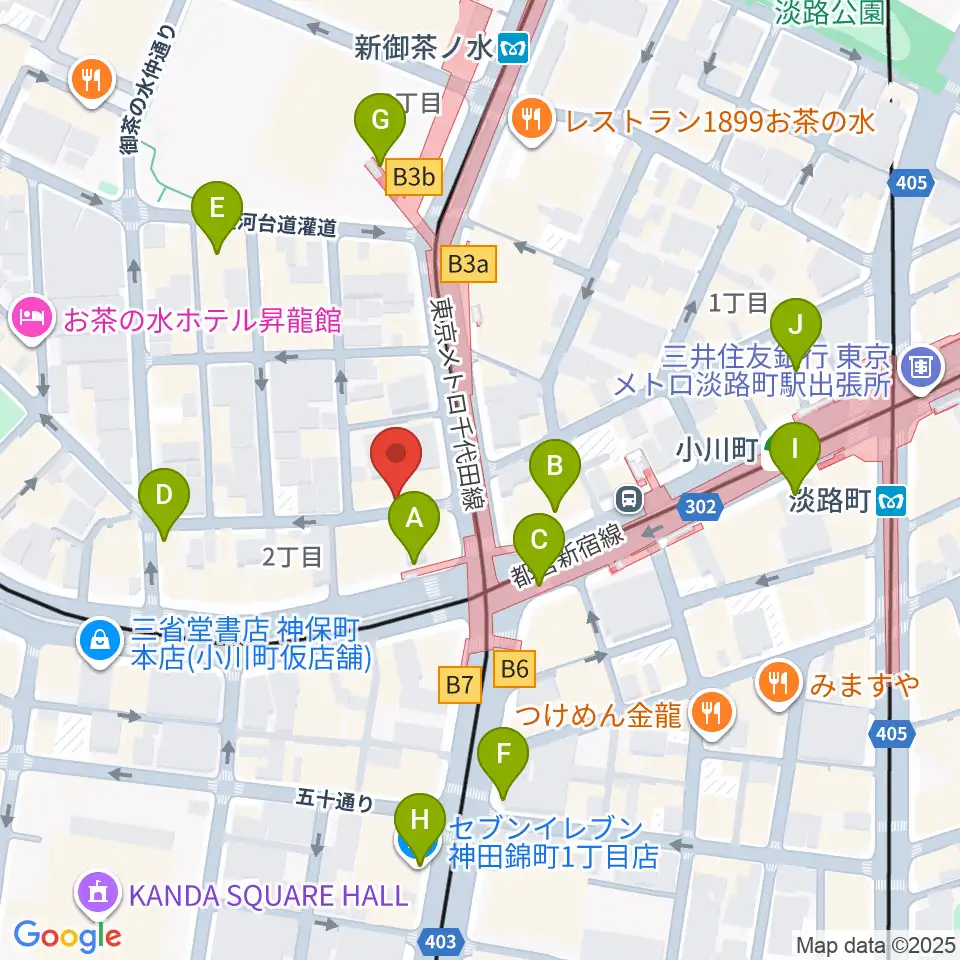Open つけめん金龍 restaurant pin
Image resolution: width=960 pixels, height=960 pixels.
tap(711, 715)
